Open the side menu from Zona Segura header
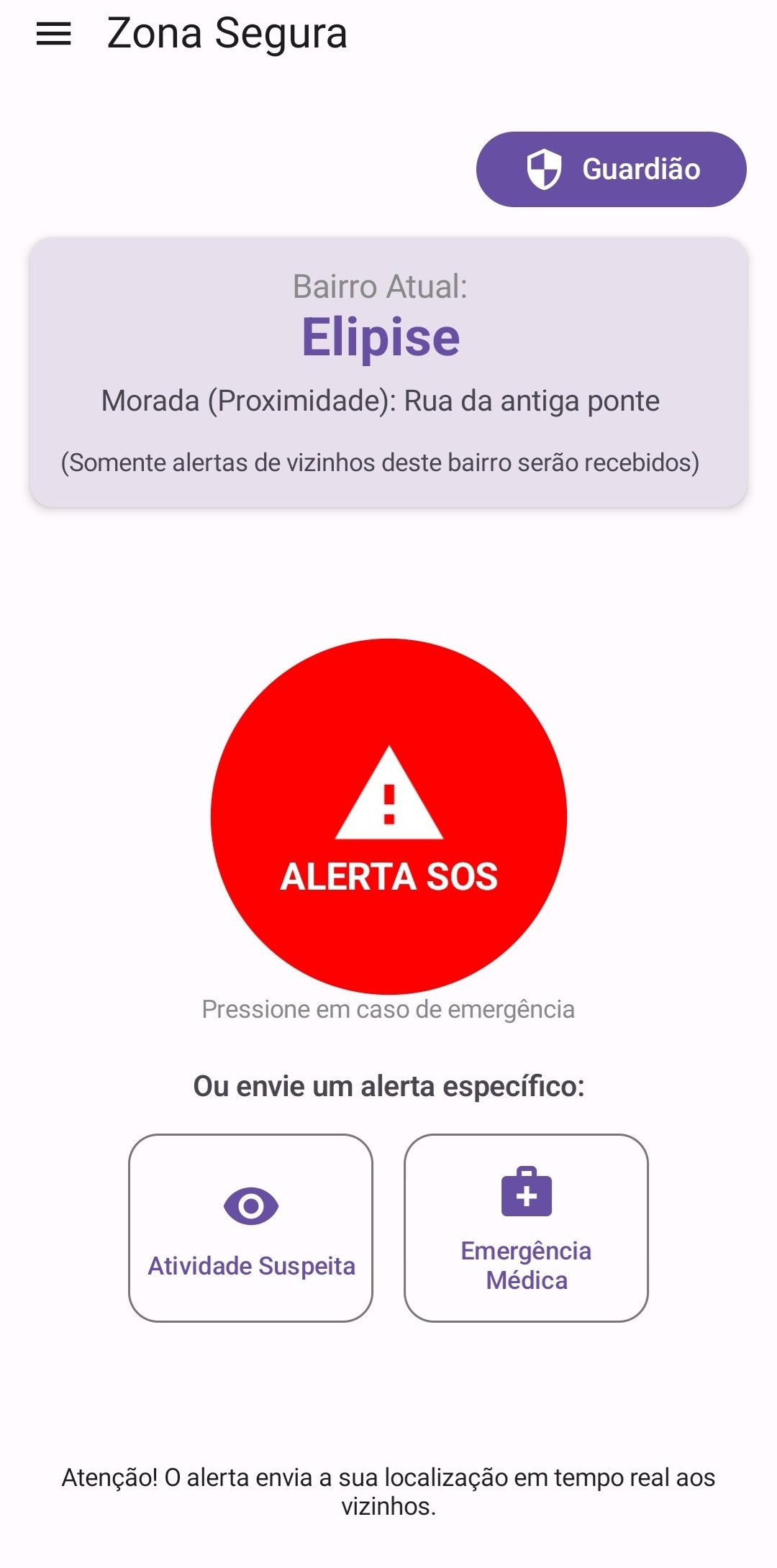The width and height of the screenshot is (777, 1568). (54, 32)
